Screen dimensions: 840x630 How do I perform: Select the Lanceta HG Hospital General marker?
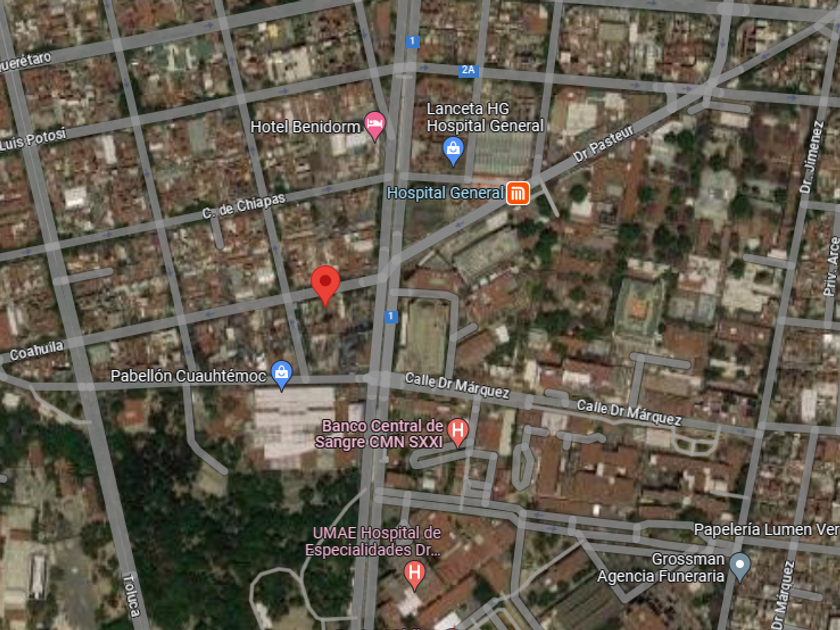click(454, 151)
